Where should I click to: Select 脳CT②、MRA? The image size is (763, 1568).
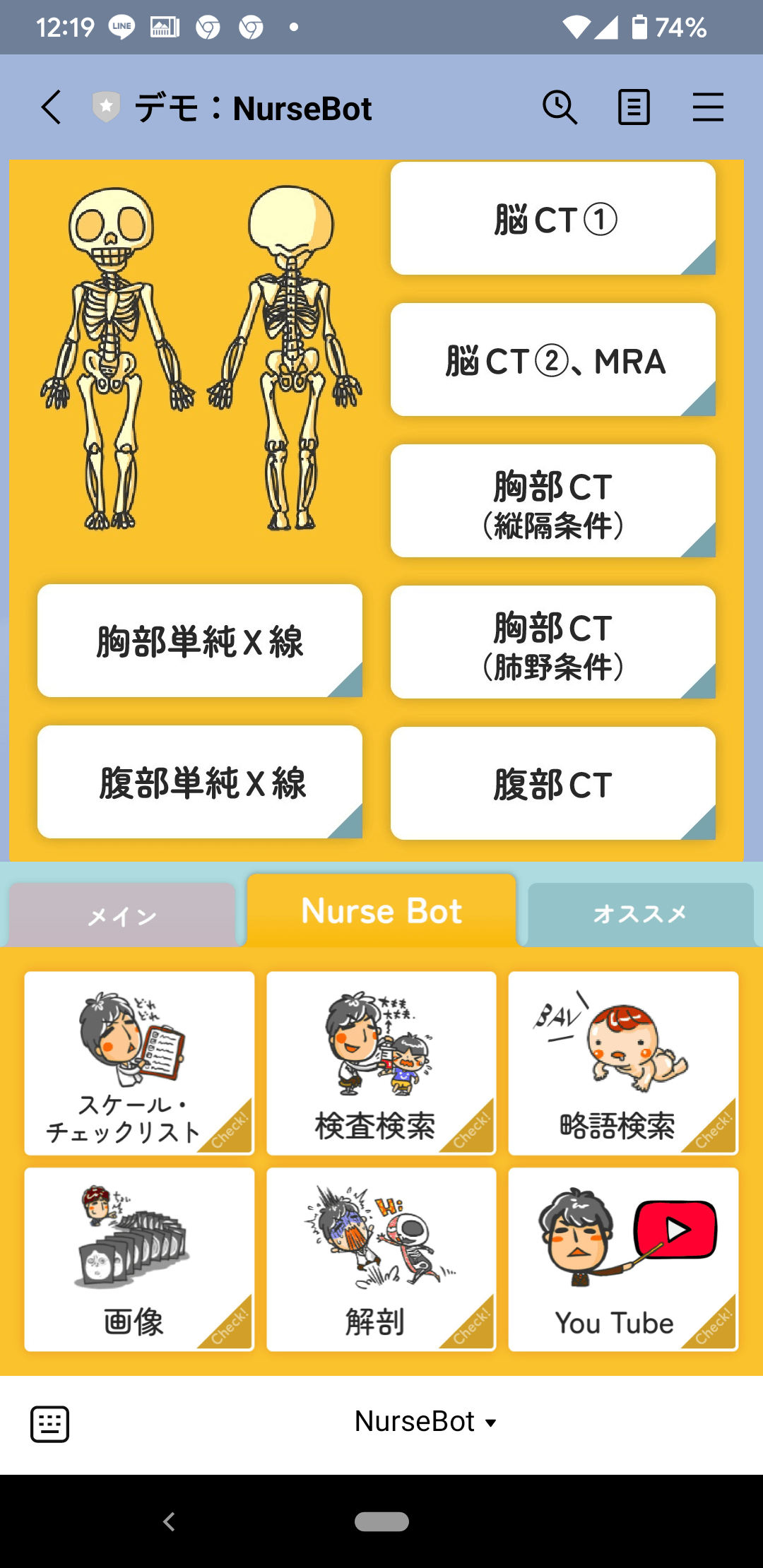click(x=552, y=360)
